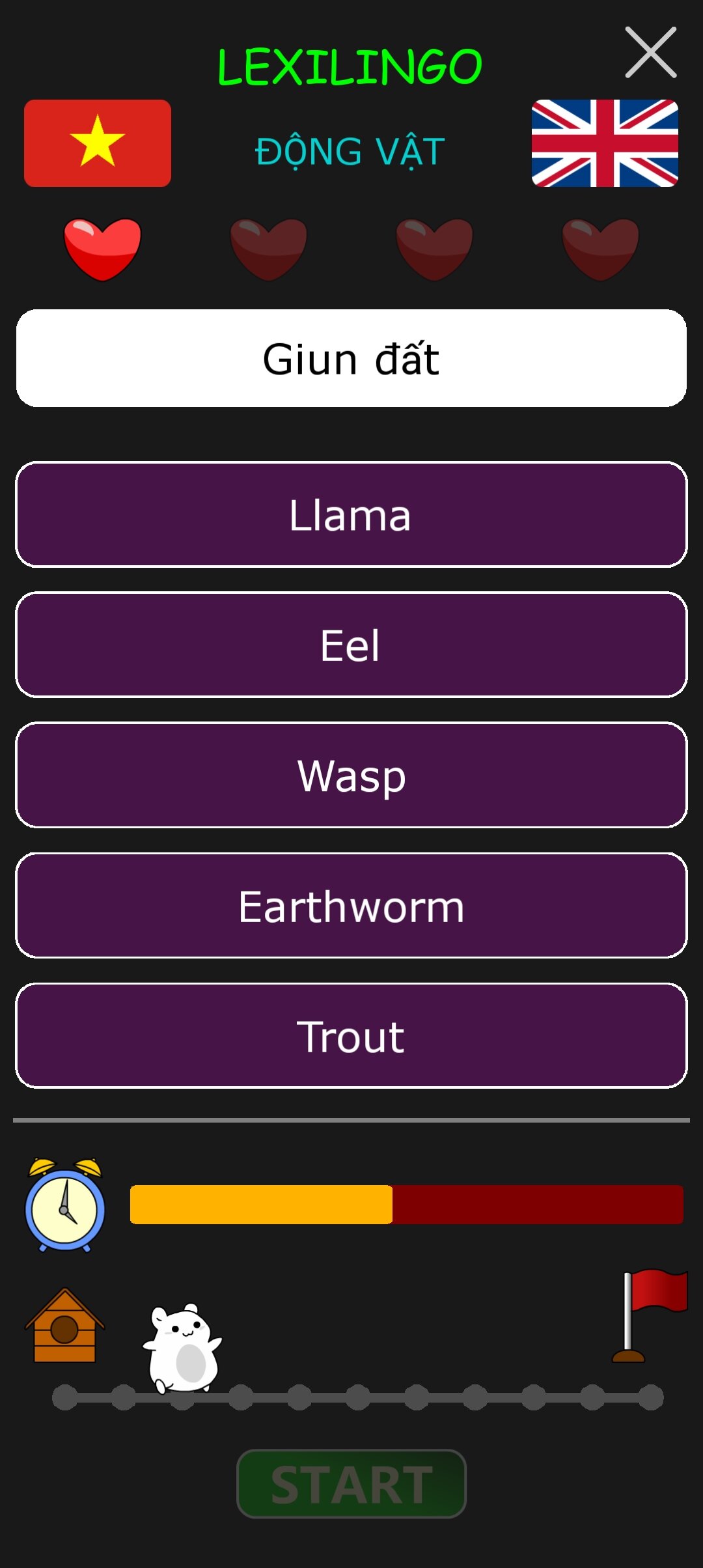Select the answer Llama
Screen dimensions: 703x1568
(x=351, y=514)
